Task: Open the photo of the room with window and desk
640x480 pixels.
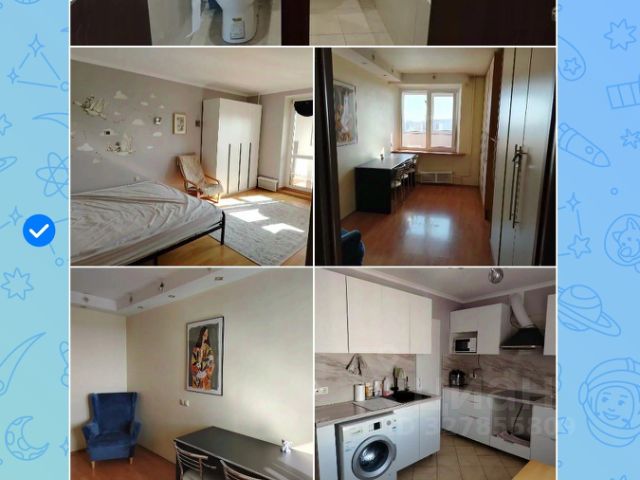Action: (435, 156)
